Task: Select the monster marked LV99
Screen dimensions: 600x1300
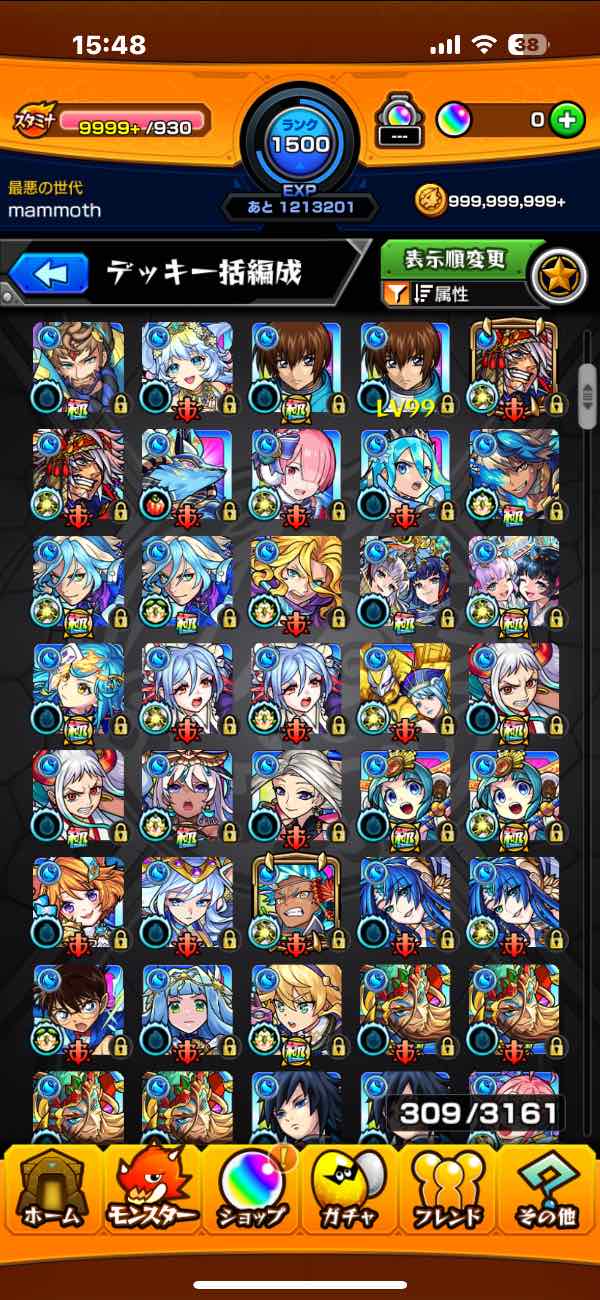Action: point(405,368)
